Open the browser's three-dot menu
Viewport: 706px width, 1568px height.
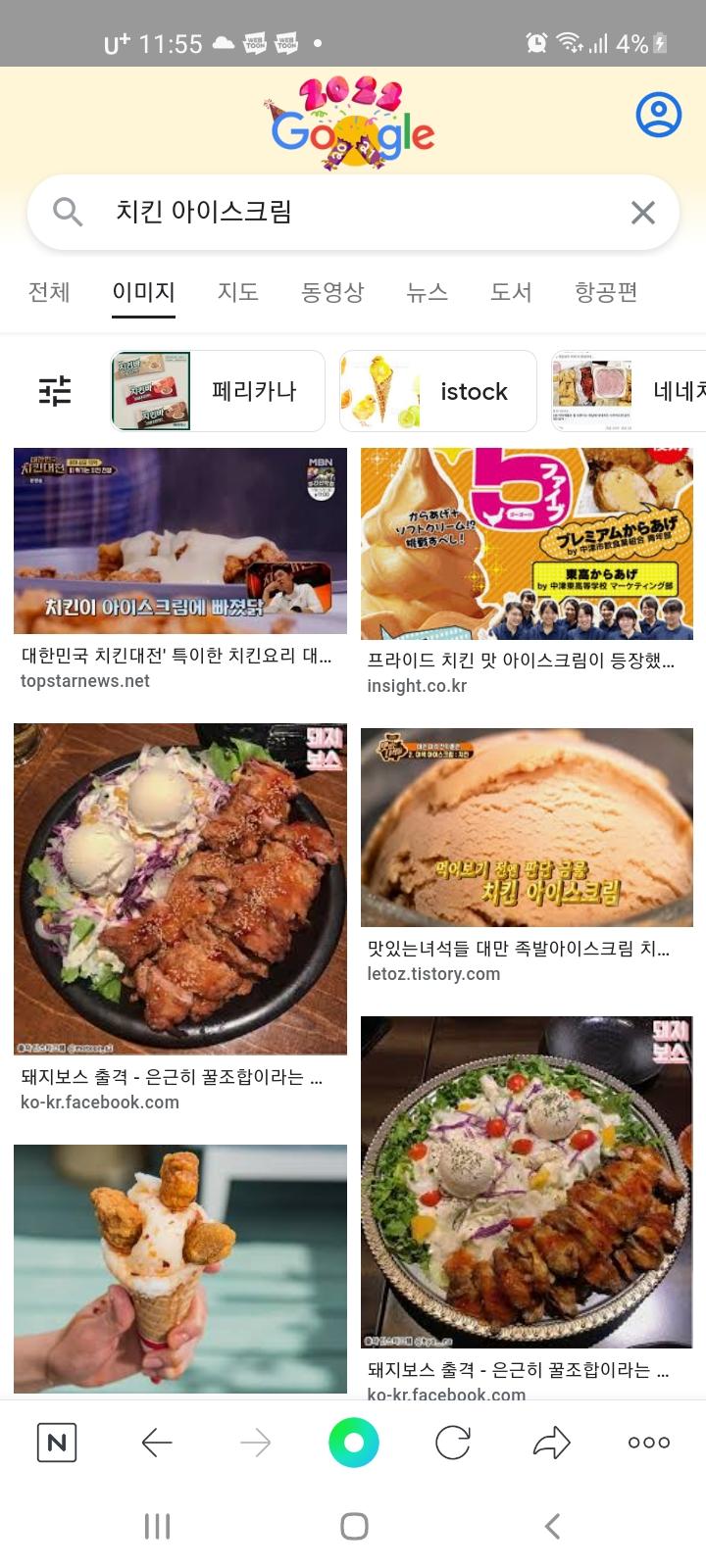(x=649, y=1443)
